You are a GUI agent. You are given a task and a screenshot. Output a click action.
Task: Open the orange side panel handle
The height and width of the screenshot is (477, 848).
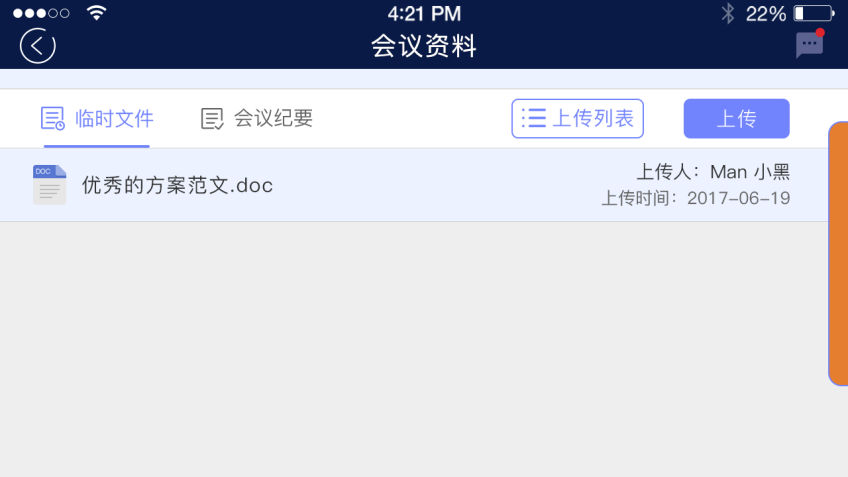point(838,254)
